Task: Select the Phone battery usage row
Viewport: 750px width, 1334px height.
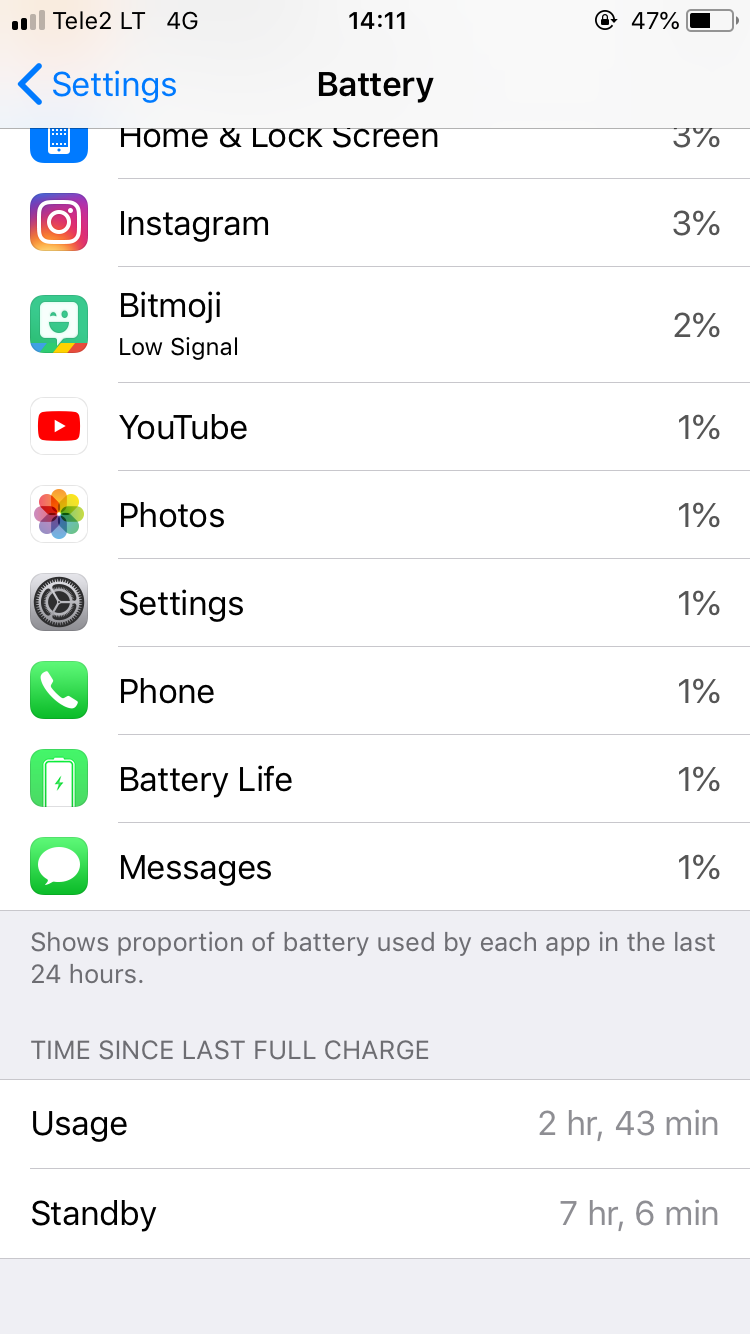Action: pos(375,691)
